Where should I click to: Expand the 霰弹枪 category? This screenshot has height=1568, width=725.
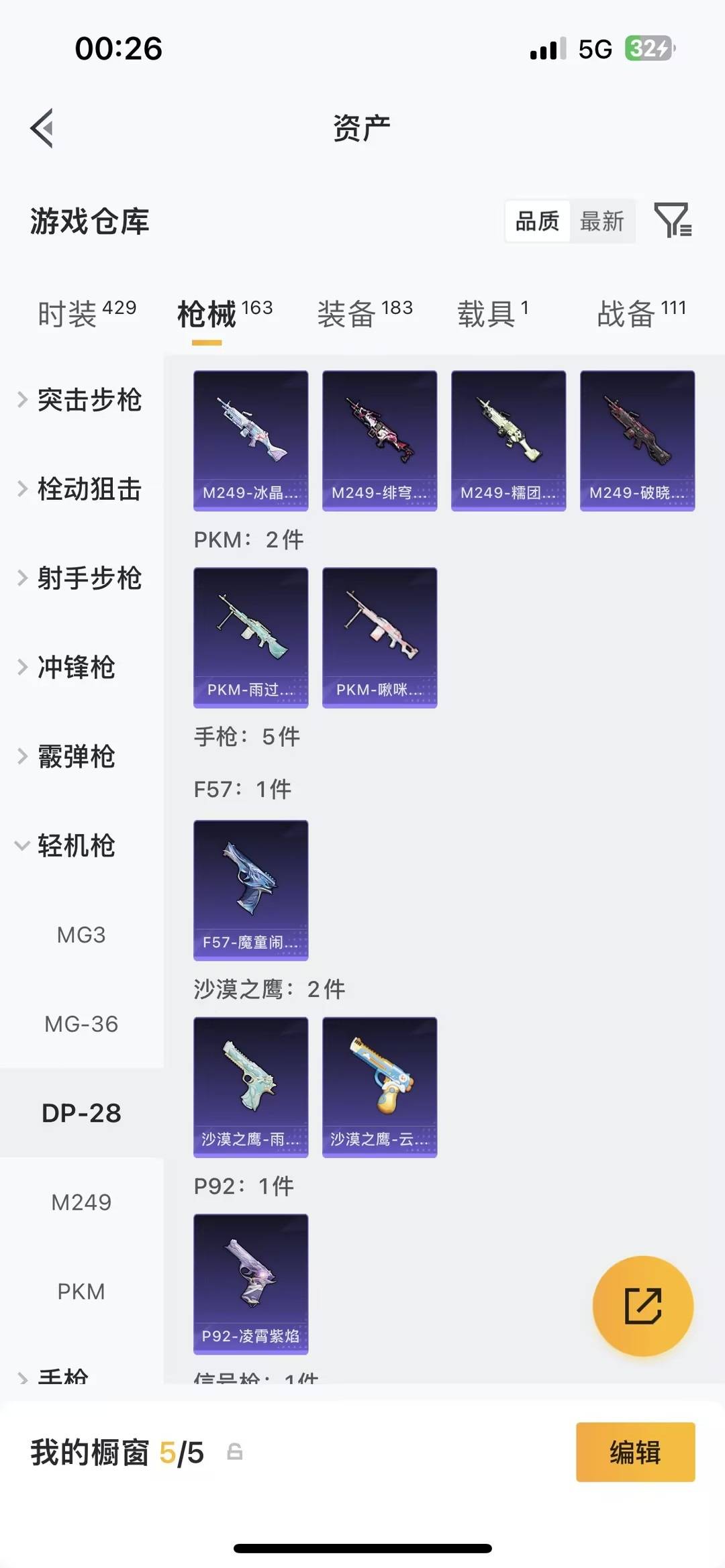click(x=75, y=757)
